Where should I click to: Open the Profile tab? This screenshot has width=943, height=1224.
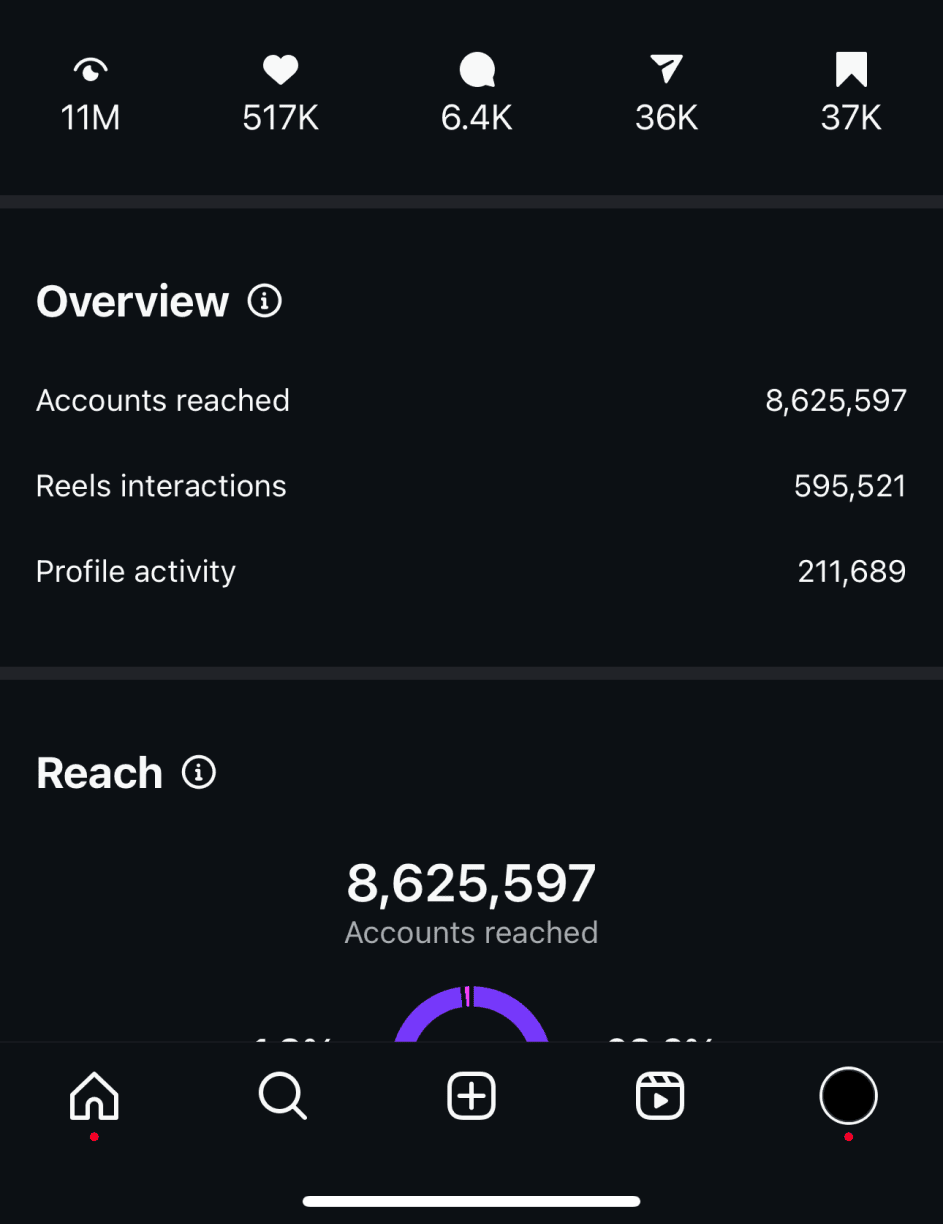click(x=848, y=1096)
